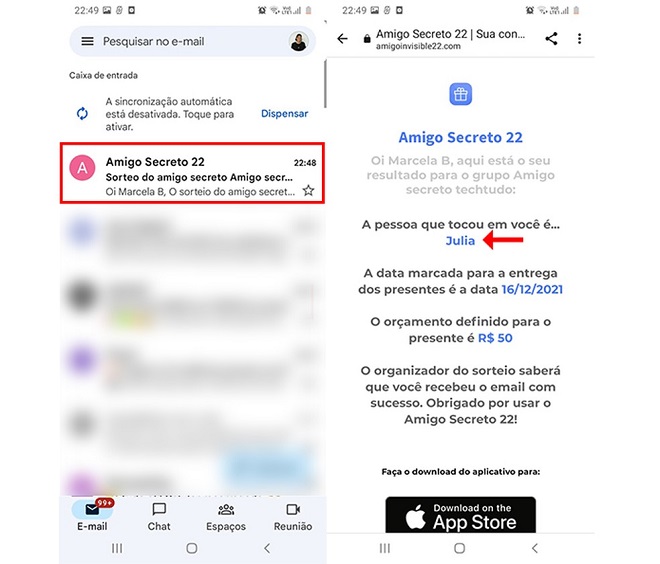Viewport: 660px width, 564px height.
Task: Switch to the Chat tab
Action: click(159, 516)
